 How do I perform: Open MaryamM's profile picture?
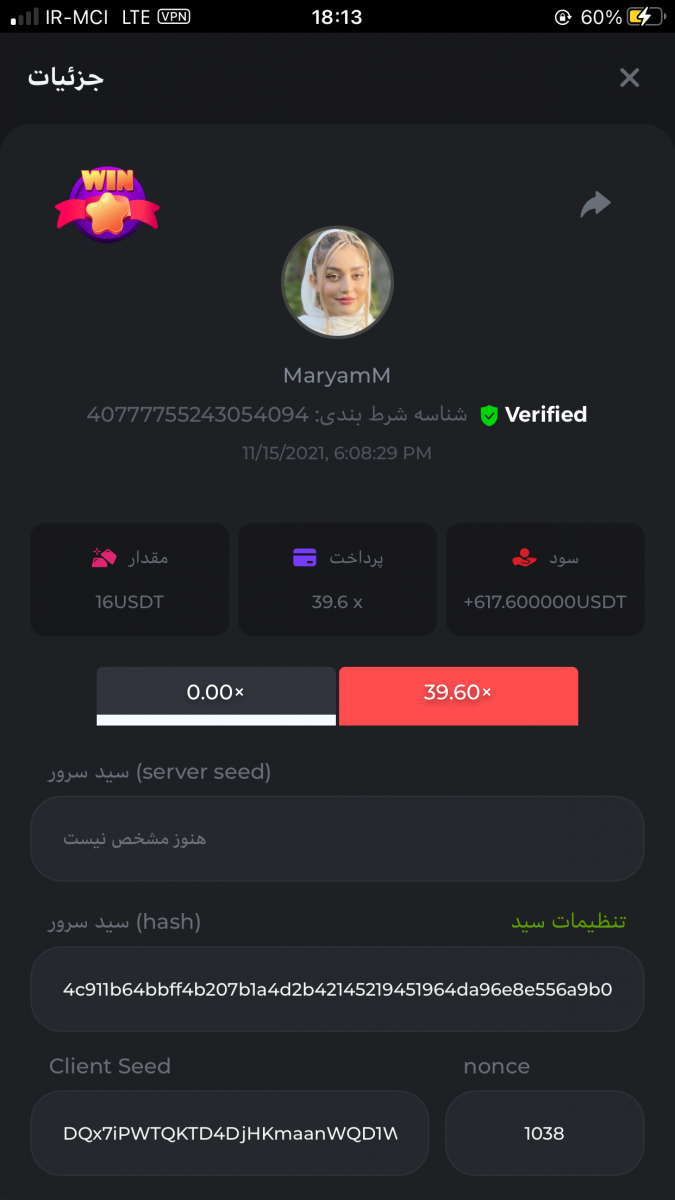click(337, 281)
